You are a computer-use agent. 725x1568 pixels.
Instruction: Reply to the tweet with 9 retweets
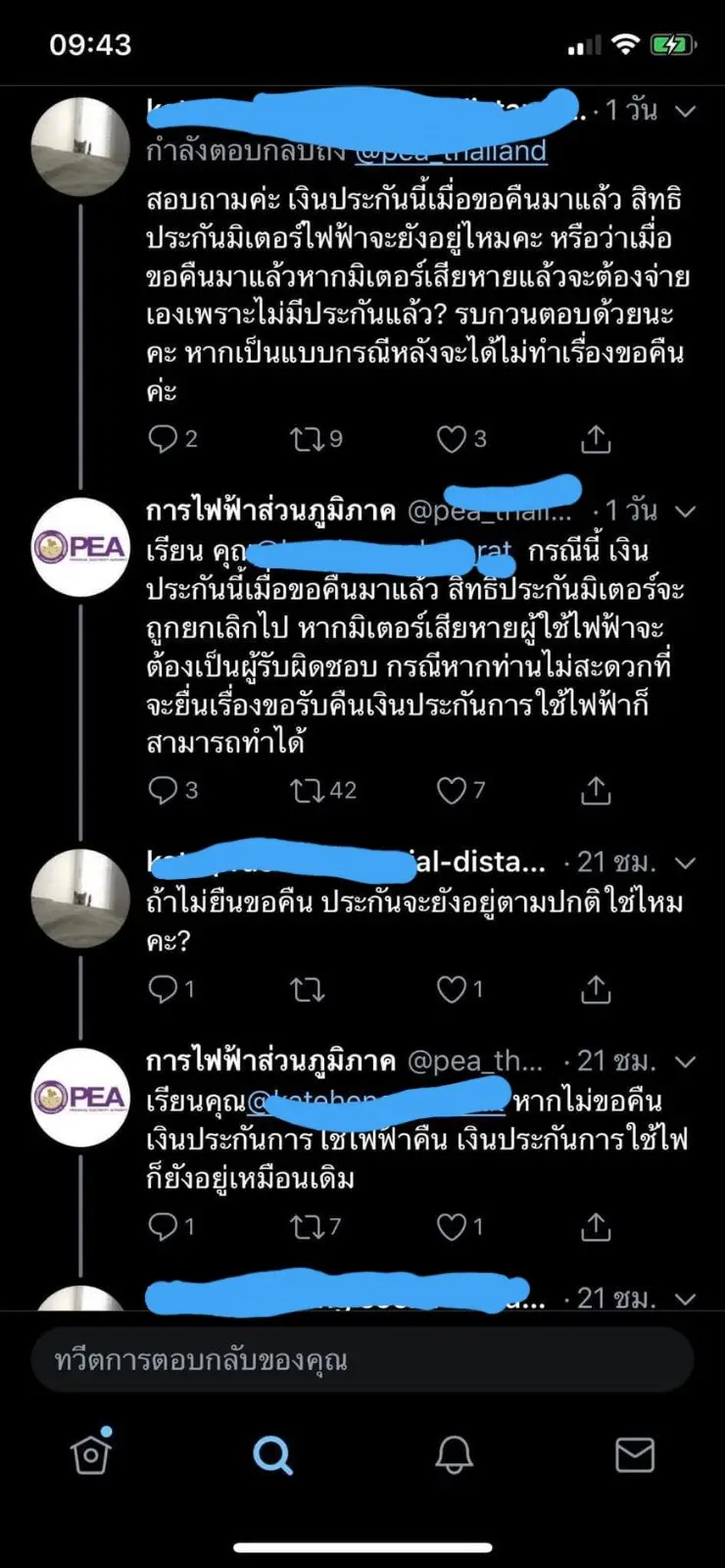[x=162, y=438]
